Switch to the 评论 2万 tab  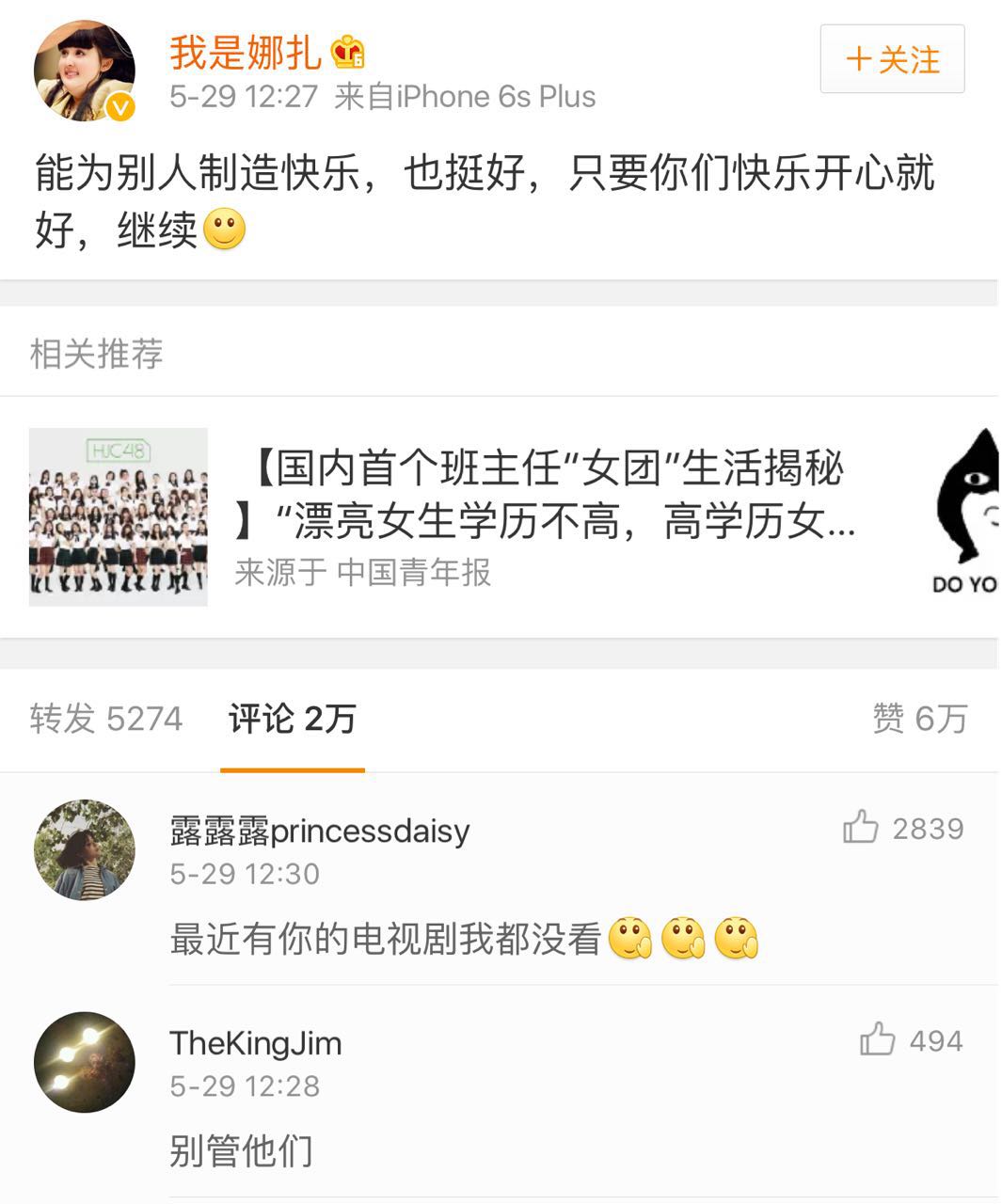click(292, 719)
